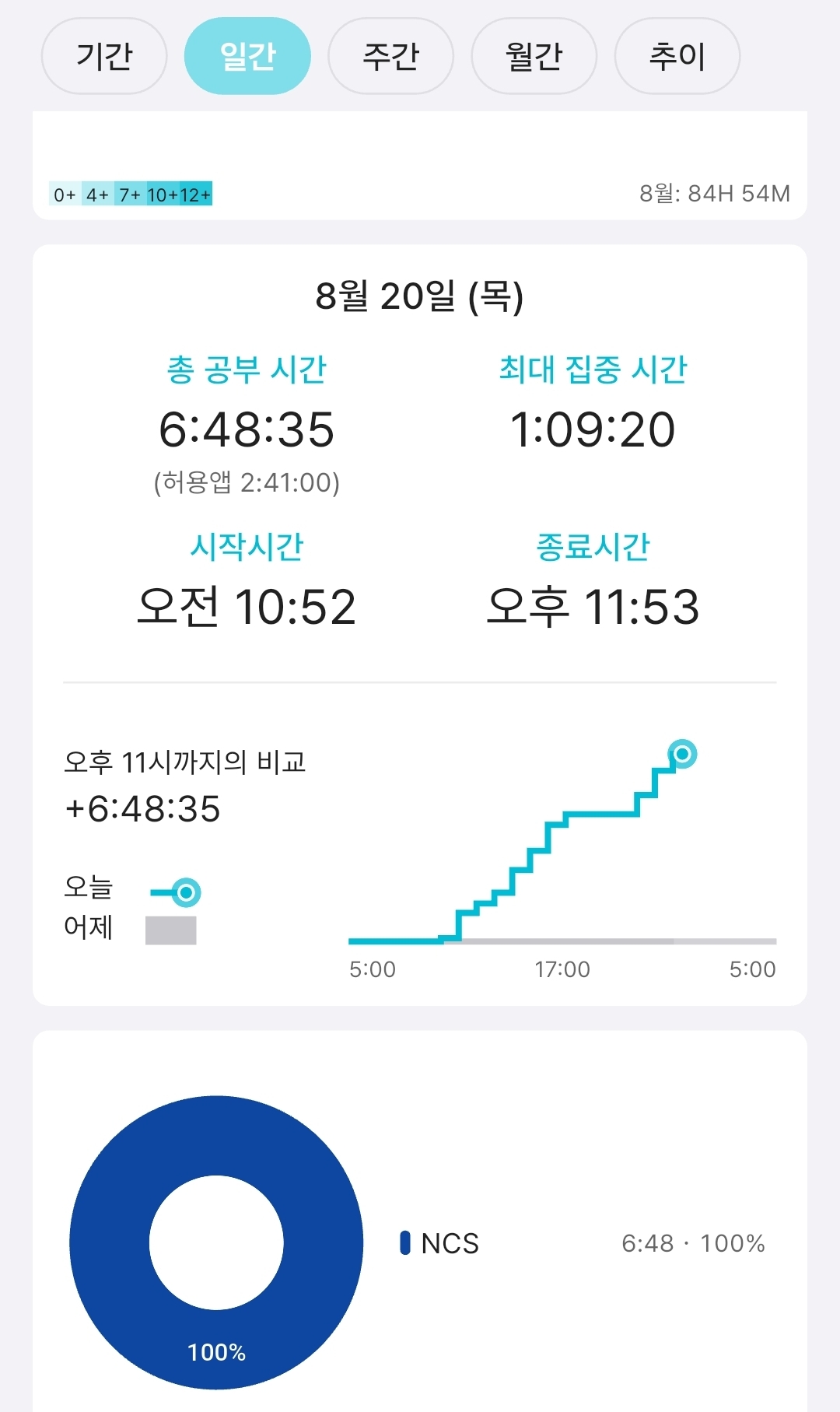This screenshot has height=1412, width=840.
Task: Open the 추이 trend tab
Action: tap(677, 56)
